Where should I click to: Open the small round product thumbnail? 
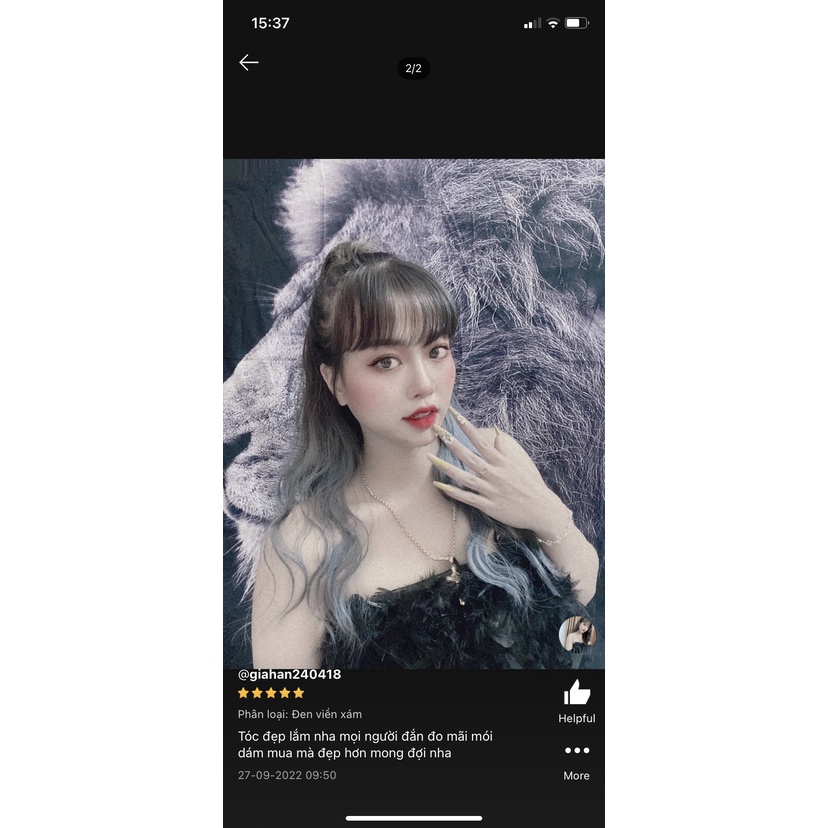pyautogui.click(x=577, y=634)
